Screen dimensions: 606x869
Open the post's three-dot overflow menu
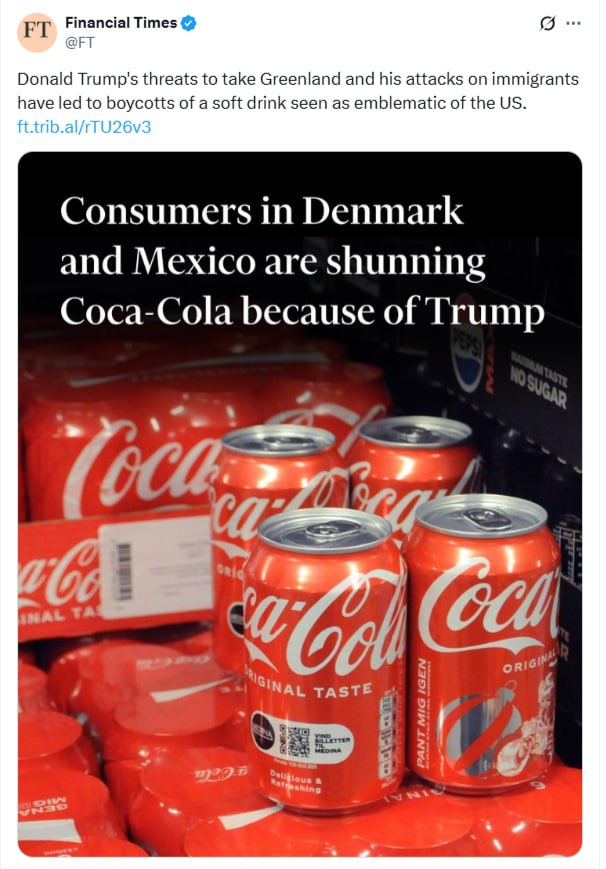573,23
